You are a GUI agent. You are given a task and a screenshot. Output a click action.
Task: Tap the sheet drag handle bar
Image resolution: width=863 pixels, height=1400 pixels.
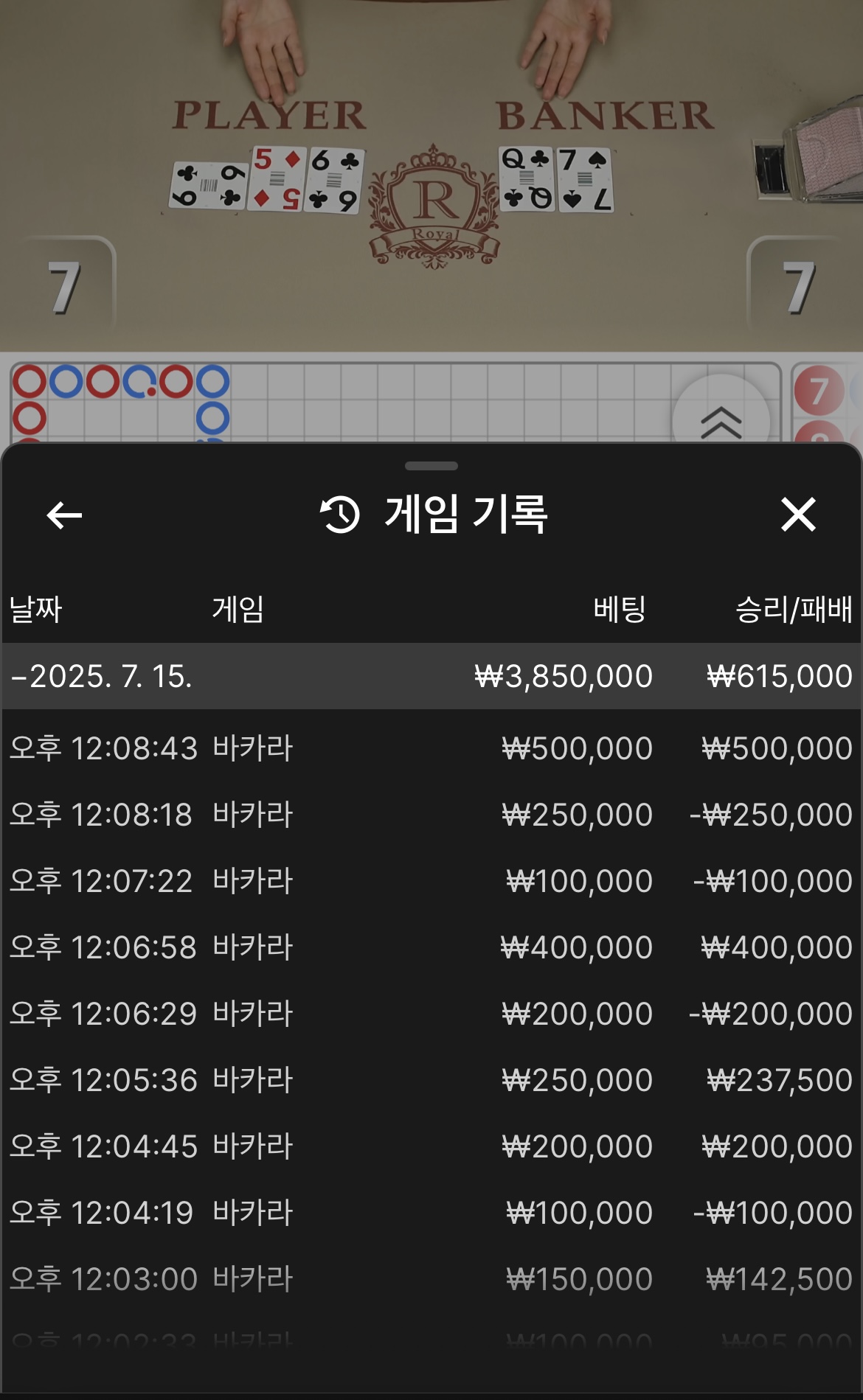(x=431, y=466)
